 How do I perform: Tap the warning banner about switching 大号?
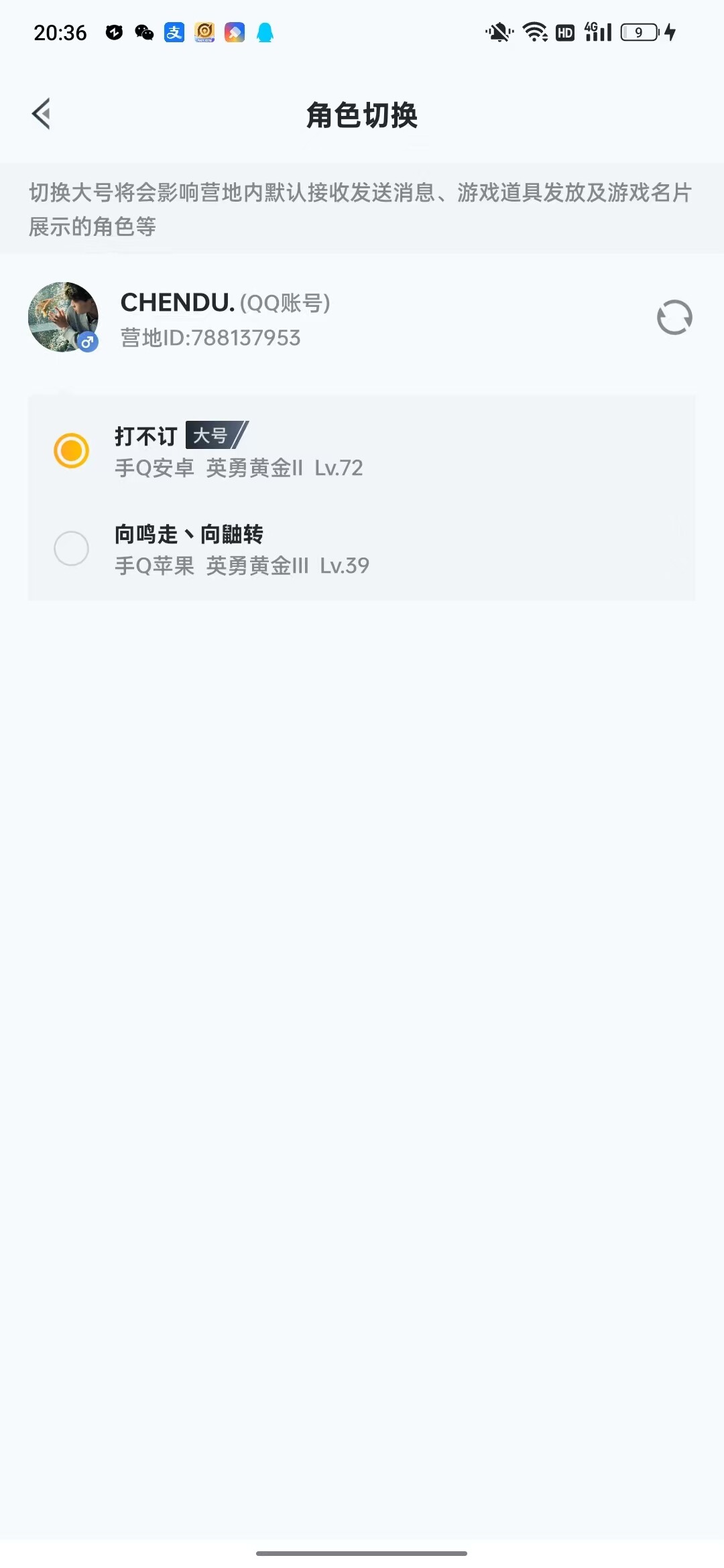362,208
